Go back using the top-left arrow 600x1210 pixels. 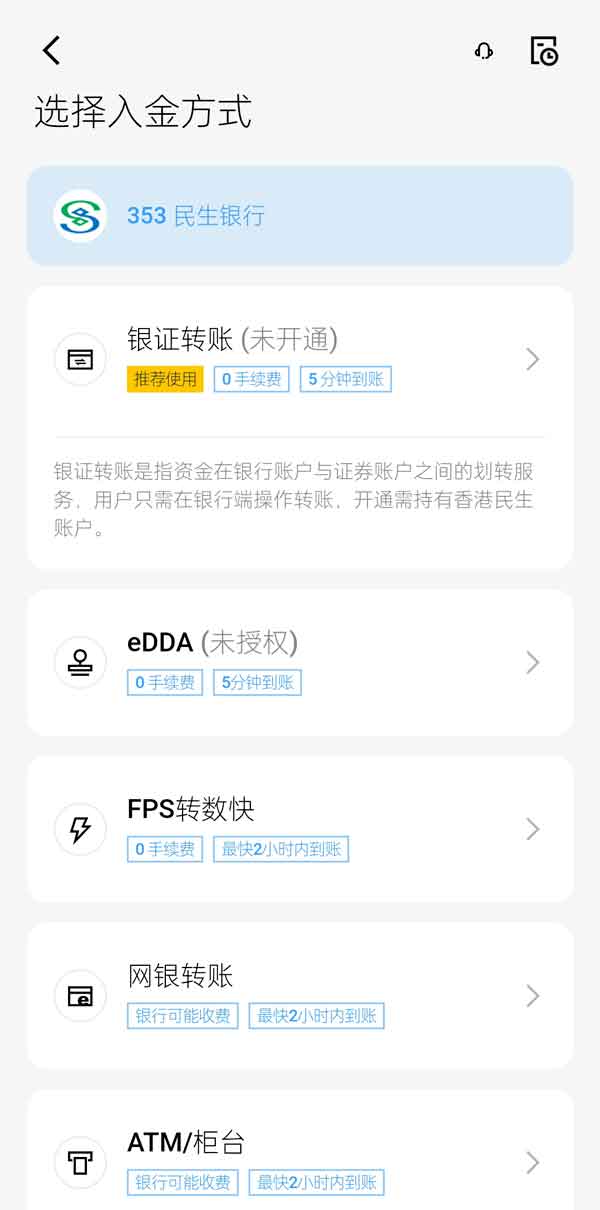[51, 50]
